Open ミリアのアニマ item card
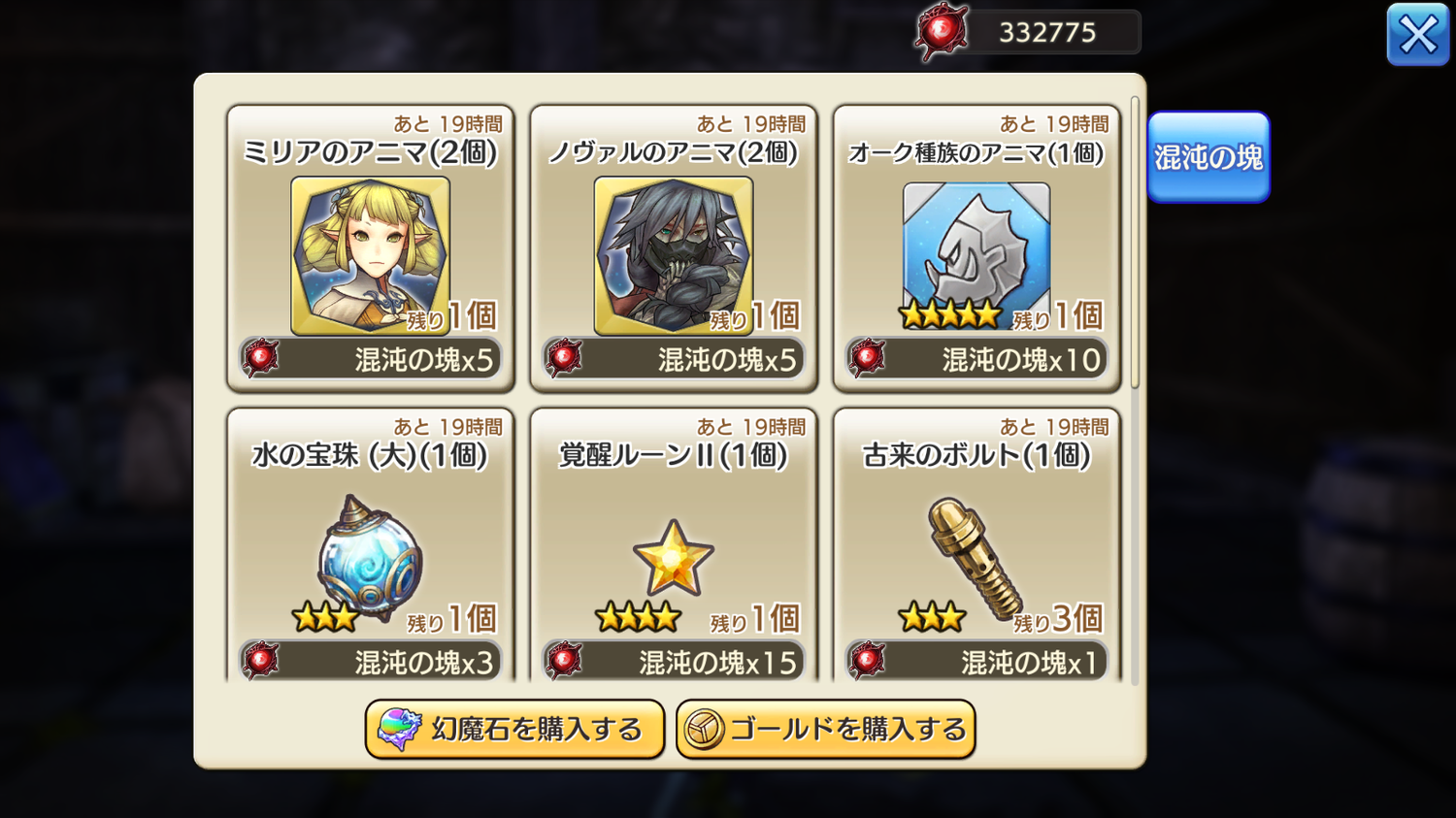The image size is (1456, 818). [370, 248]
